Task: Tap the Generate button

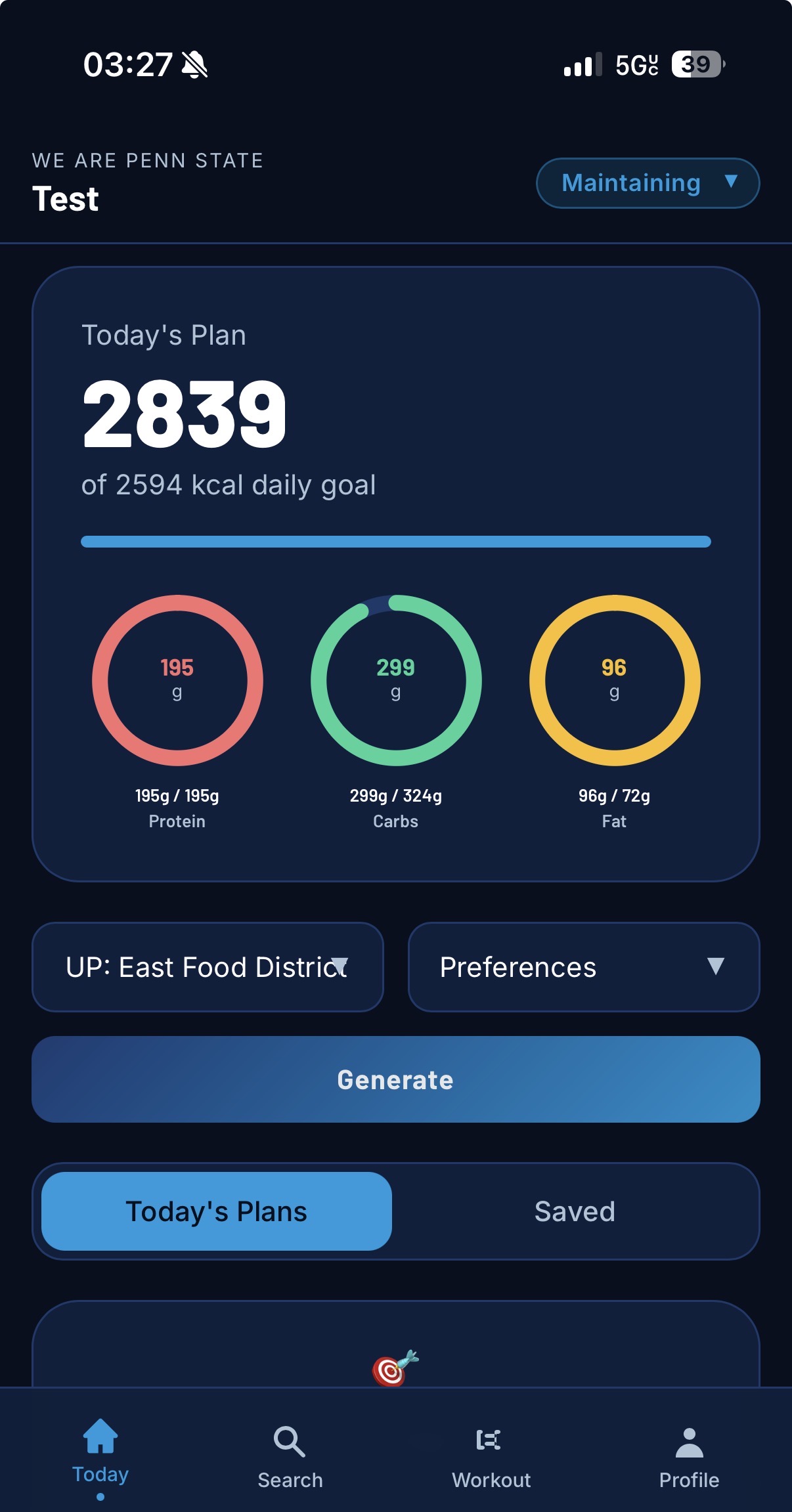Action: point(395,1079)
